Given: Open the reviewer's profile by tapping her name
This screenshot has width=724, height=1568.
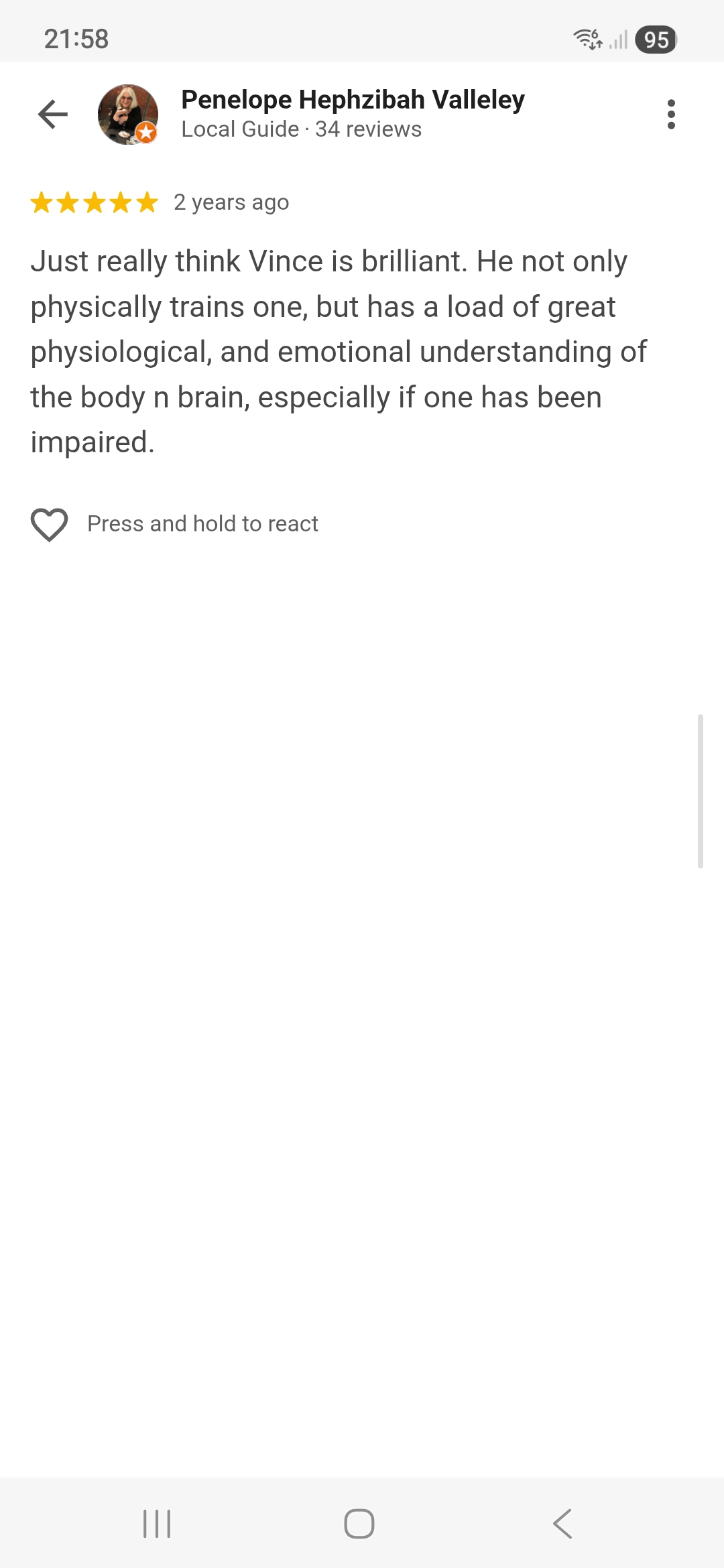Looking at the screenshot, I should 353,100.
